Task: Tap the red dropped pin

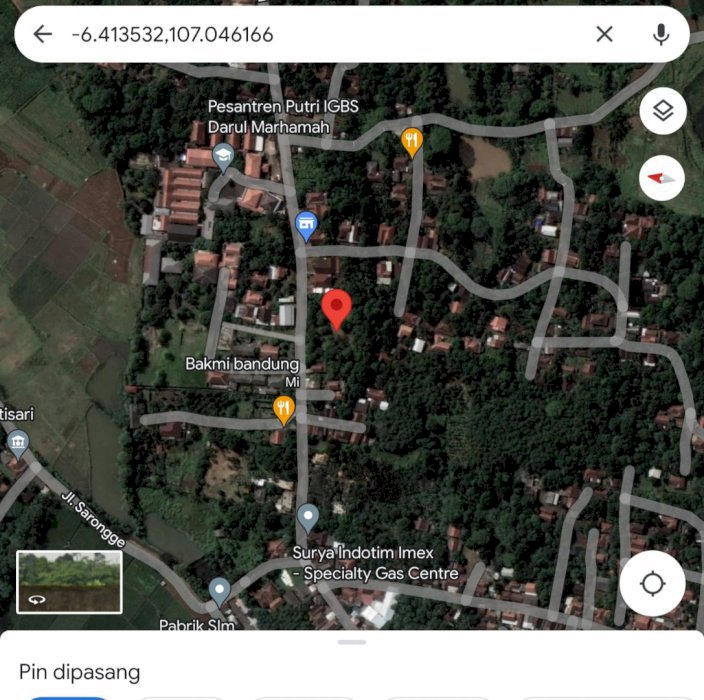Action: click(x=337, y=308)
